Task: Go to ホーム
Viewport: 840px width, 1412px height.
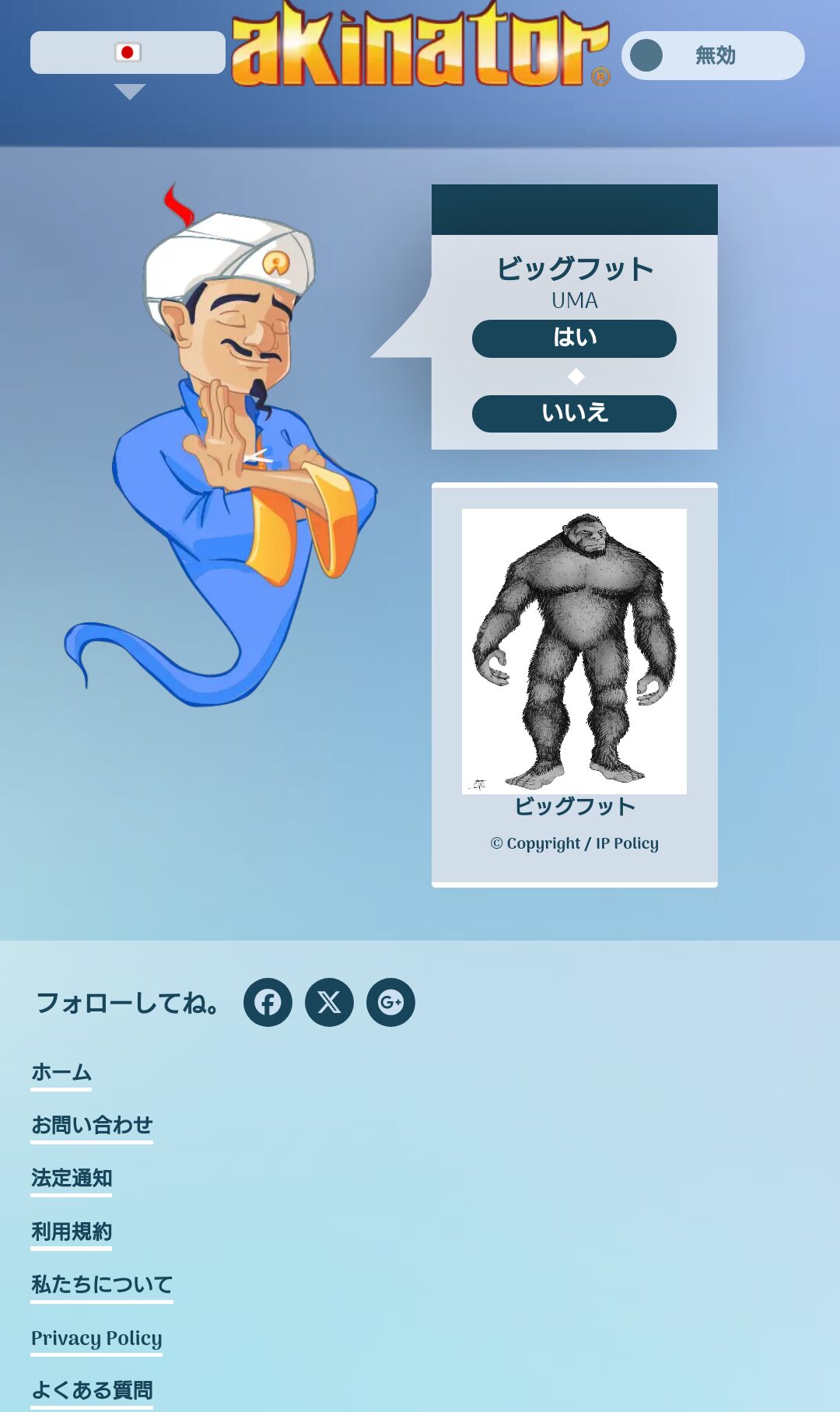Action: pyautogui.click(x=61, y=1072)
